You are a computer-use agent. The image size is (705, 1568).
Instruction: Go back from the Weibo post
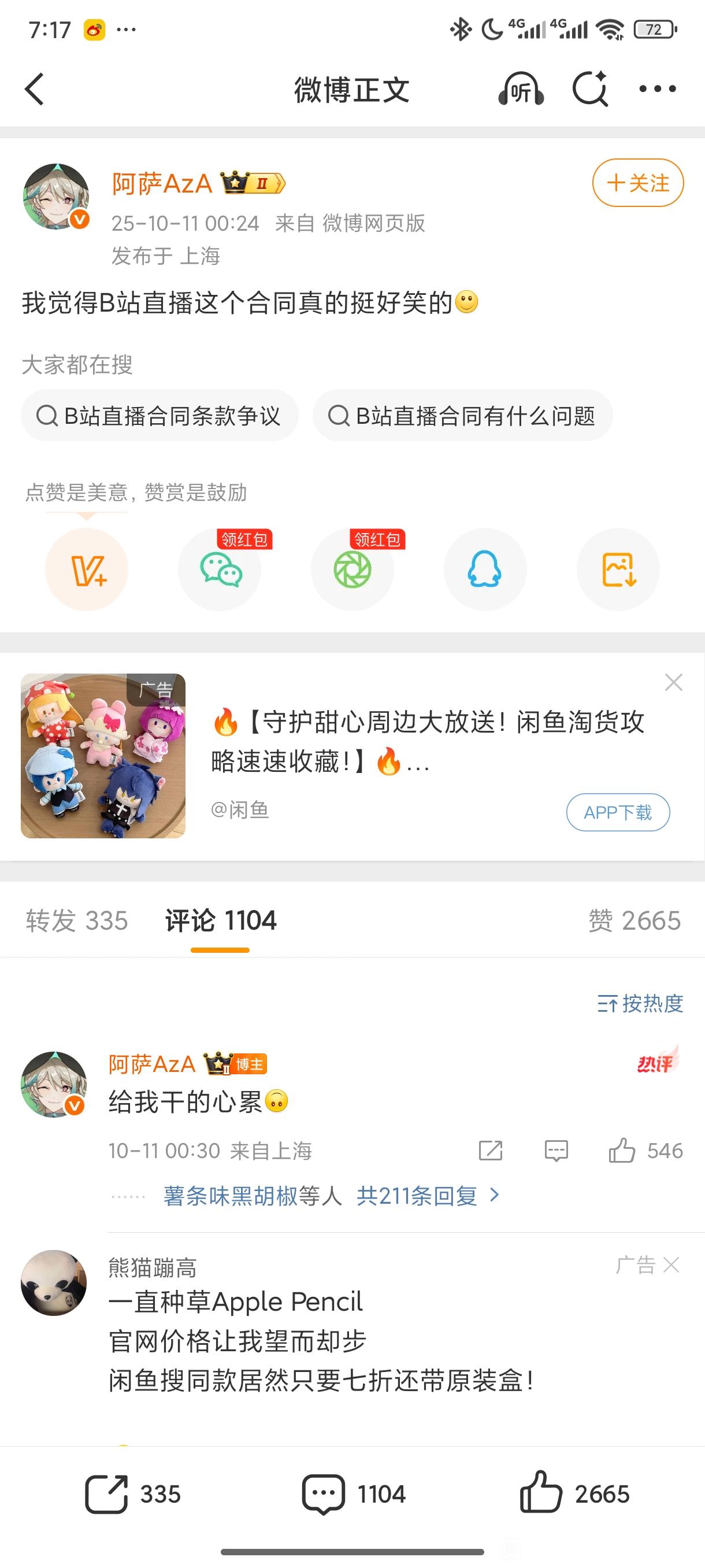point(35,90)
